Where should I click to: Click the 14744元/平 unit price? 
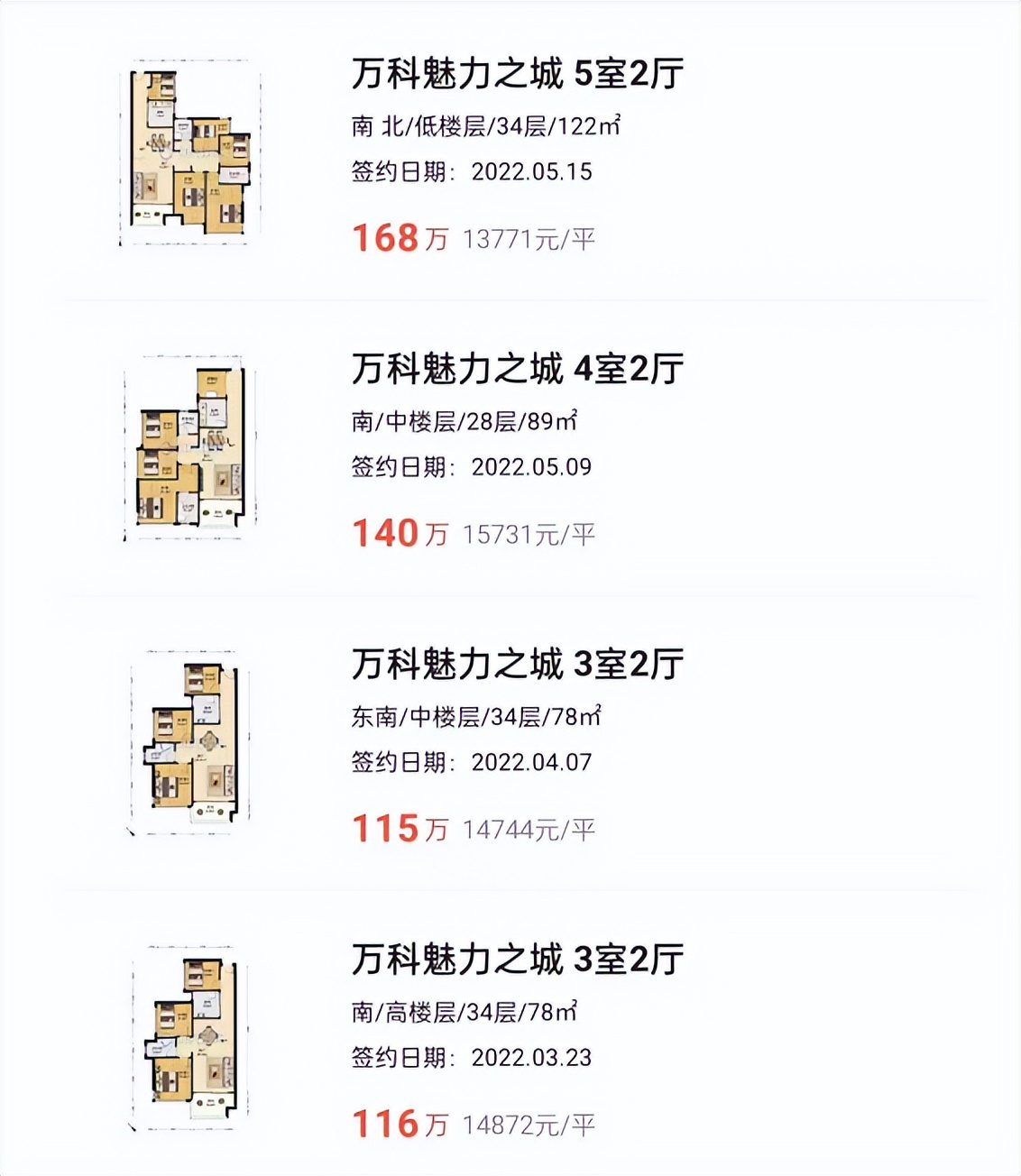click(531, 831)
